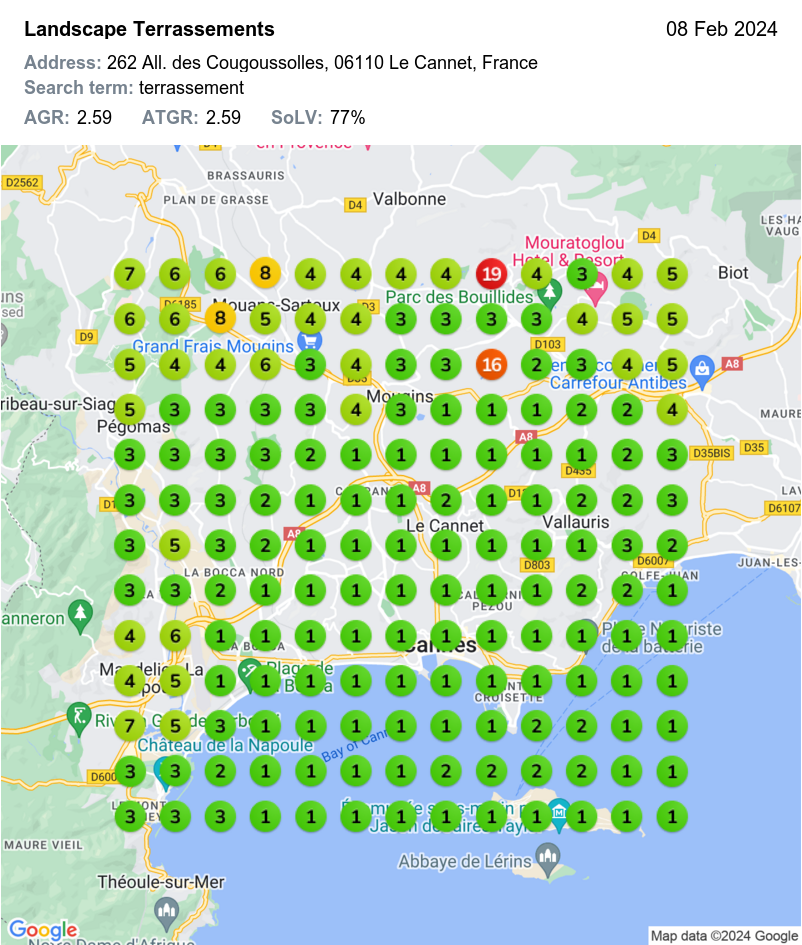
Task: Select the tree pin at Parc des Bouillides
Action: [x=549, y=295]
